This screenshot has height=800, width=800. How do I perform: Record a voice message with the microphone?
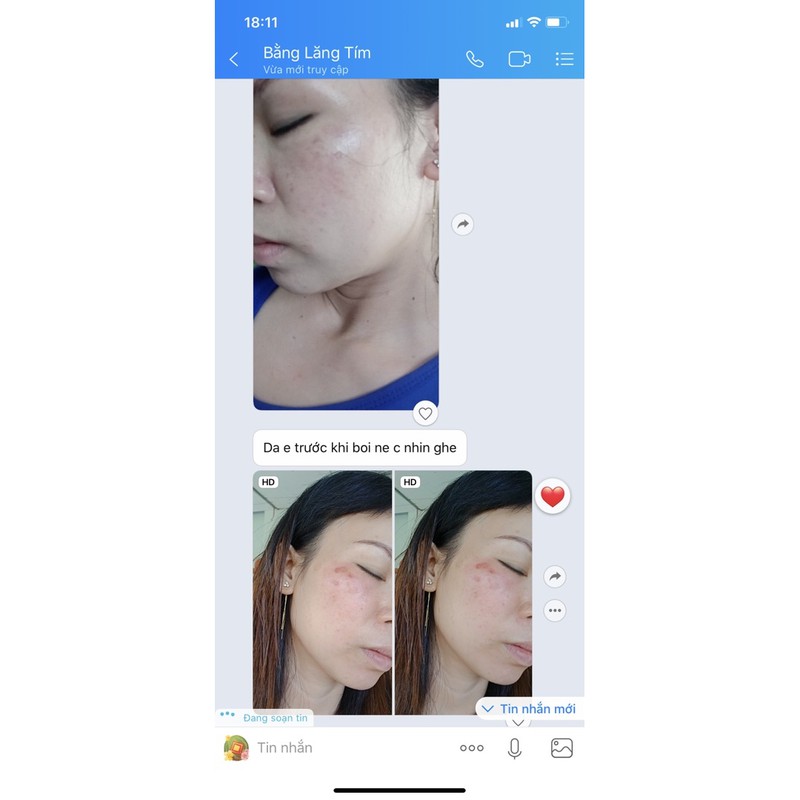515,748
